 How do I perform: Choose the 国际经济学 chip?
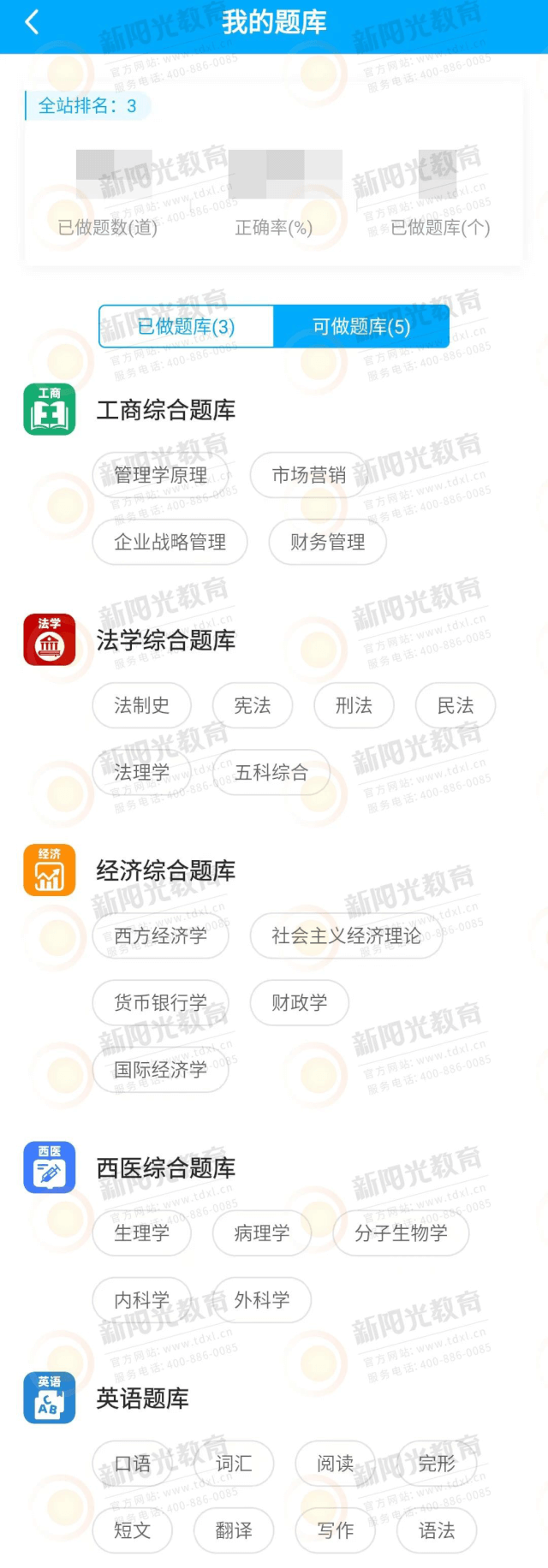coord(160,1069)
